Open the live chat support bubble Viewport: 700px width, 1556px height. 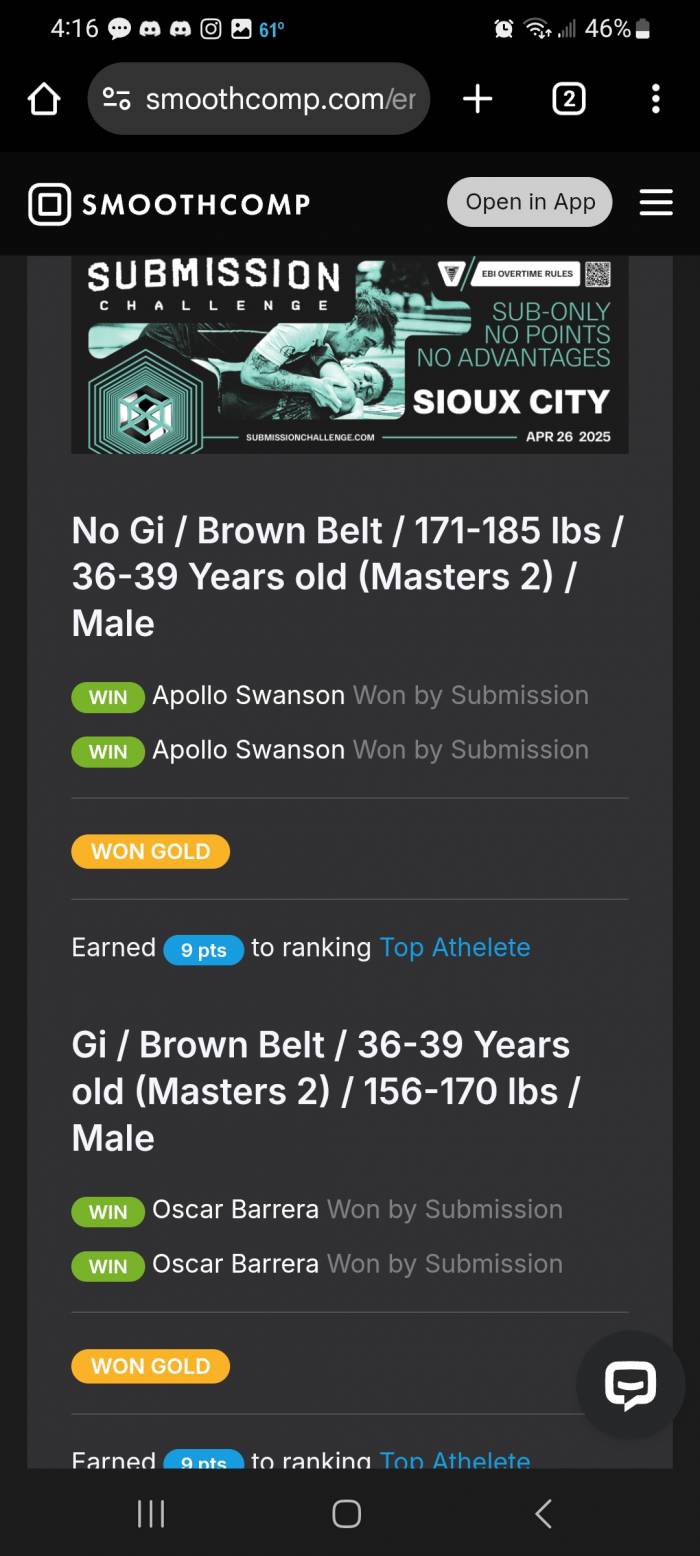click(x=630, y=1385)
